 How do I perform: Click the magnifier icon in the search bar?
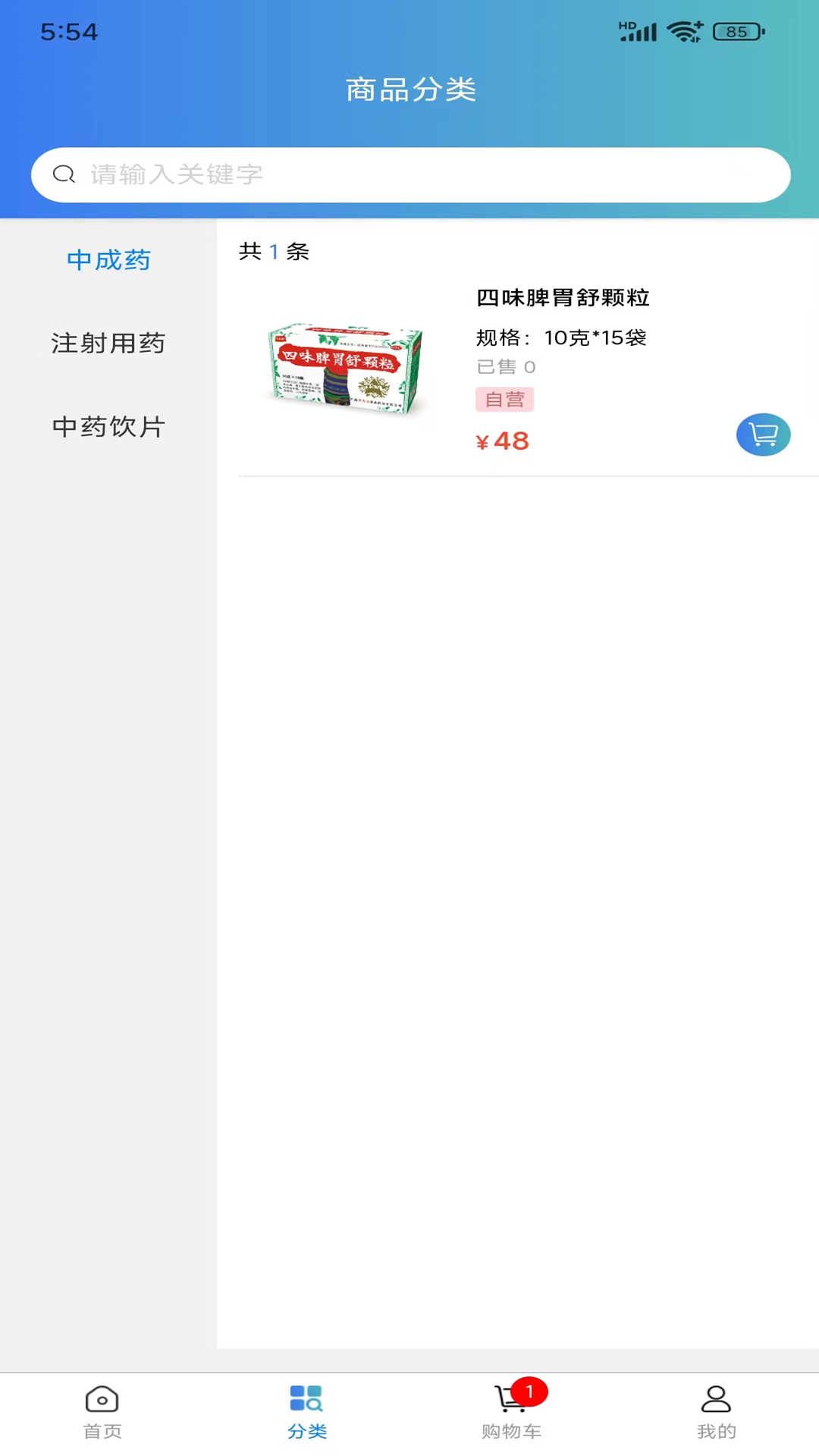point(64,174)
